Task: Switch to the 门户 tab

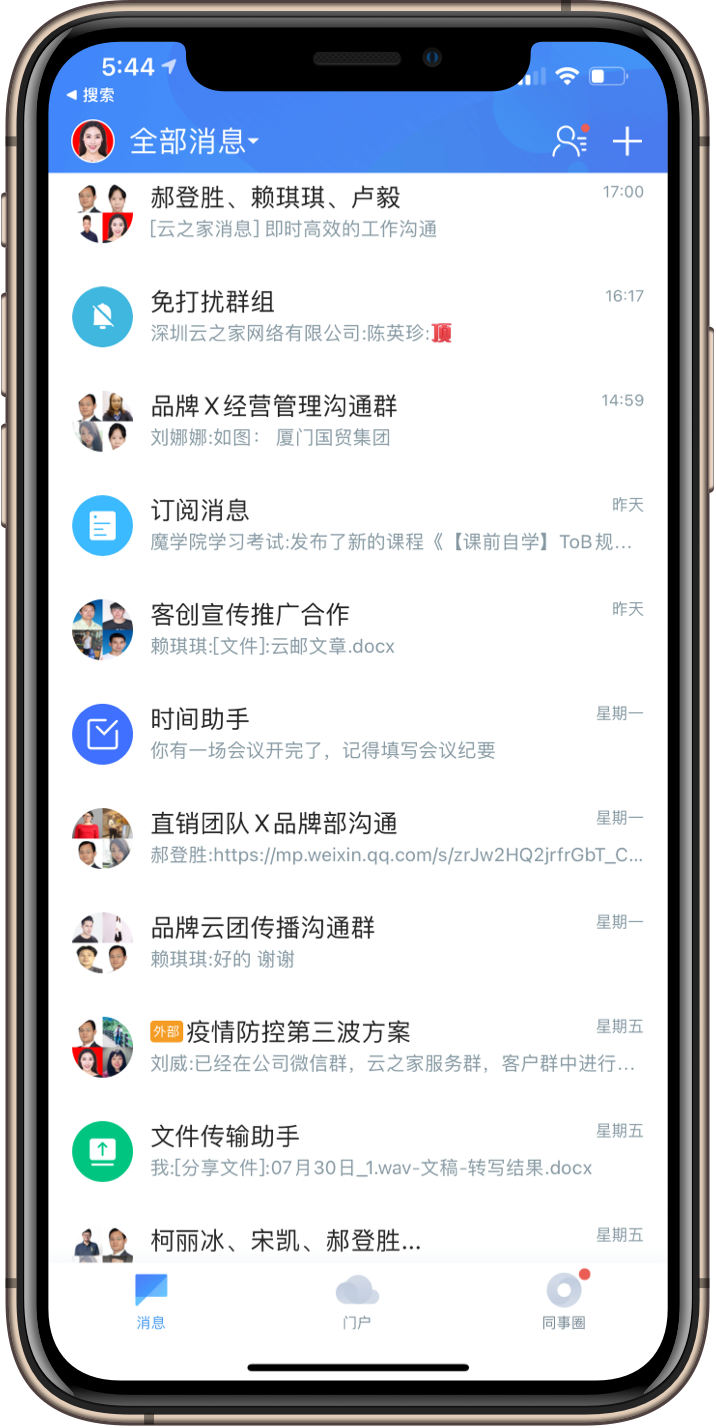Action: (x=357, y=1302)
